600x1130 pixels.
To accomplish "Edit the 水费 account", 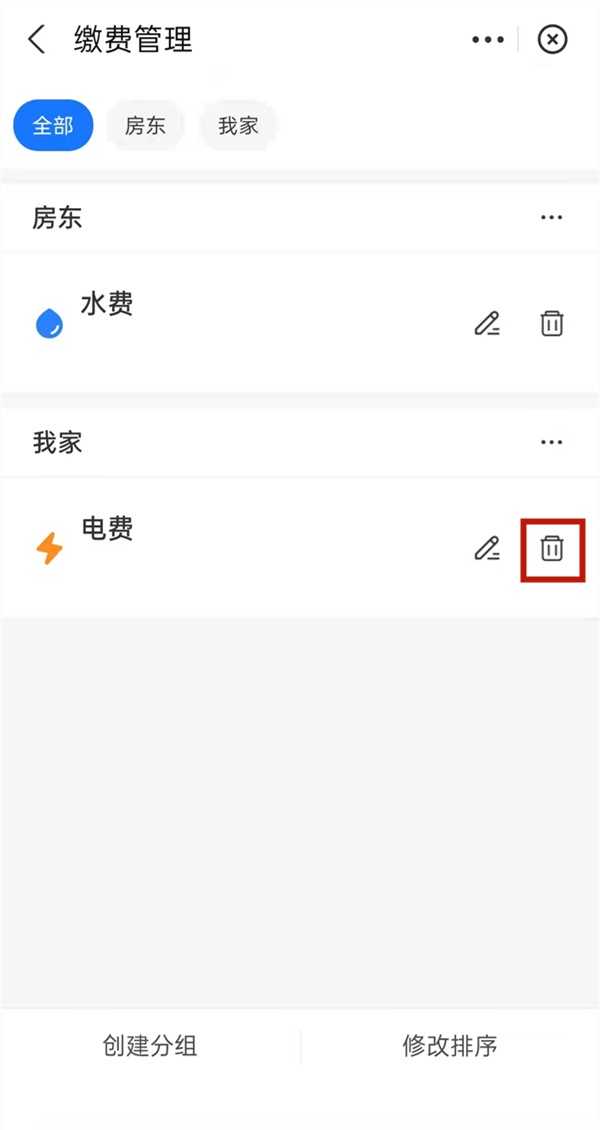I will (x=487, y=323).
